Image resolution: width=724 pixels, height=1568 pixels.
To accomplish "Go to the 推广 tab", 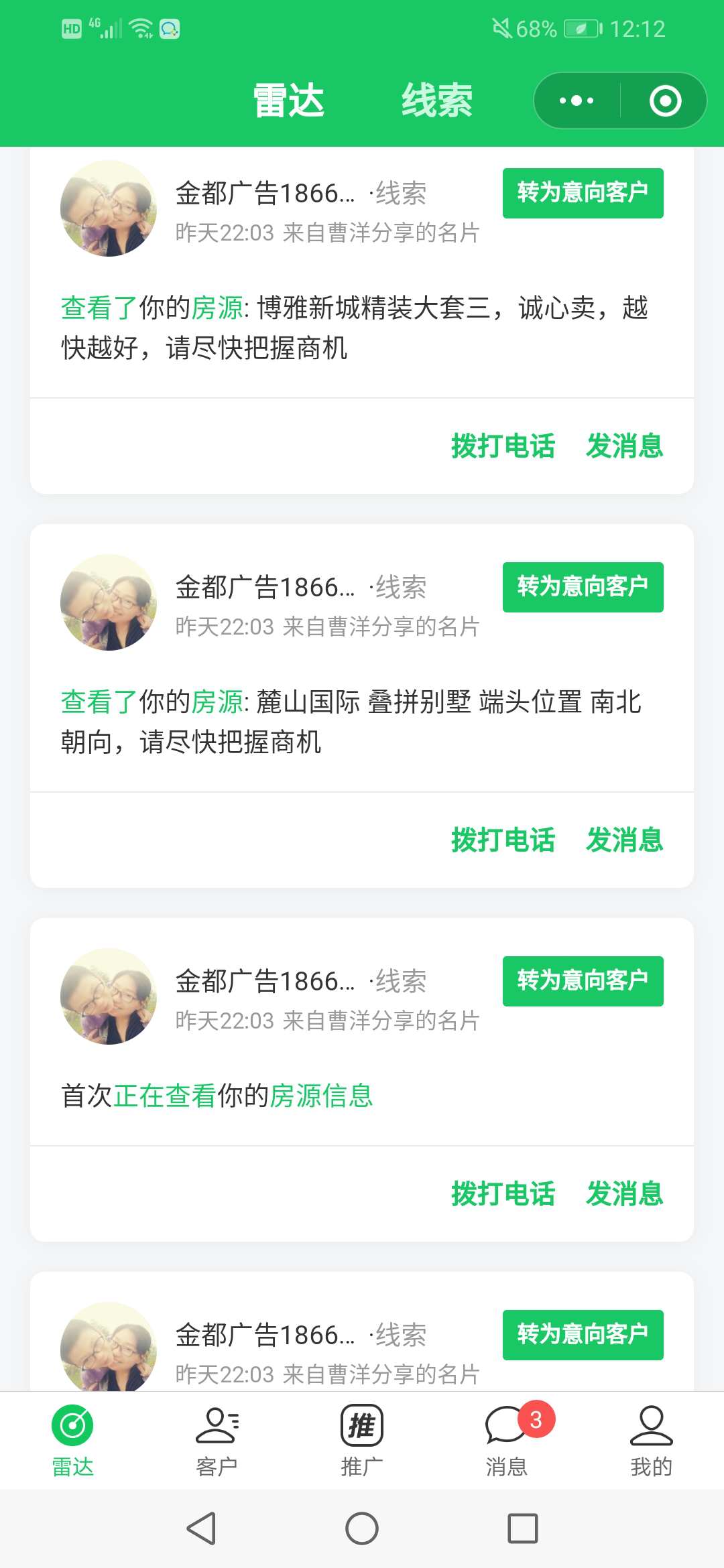I will point(362,1441).
